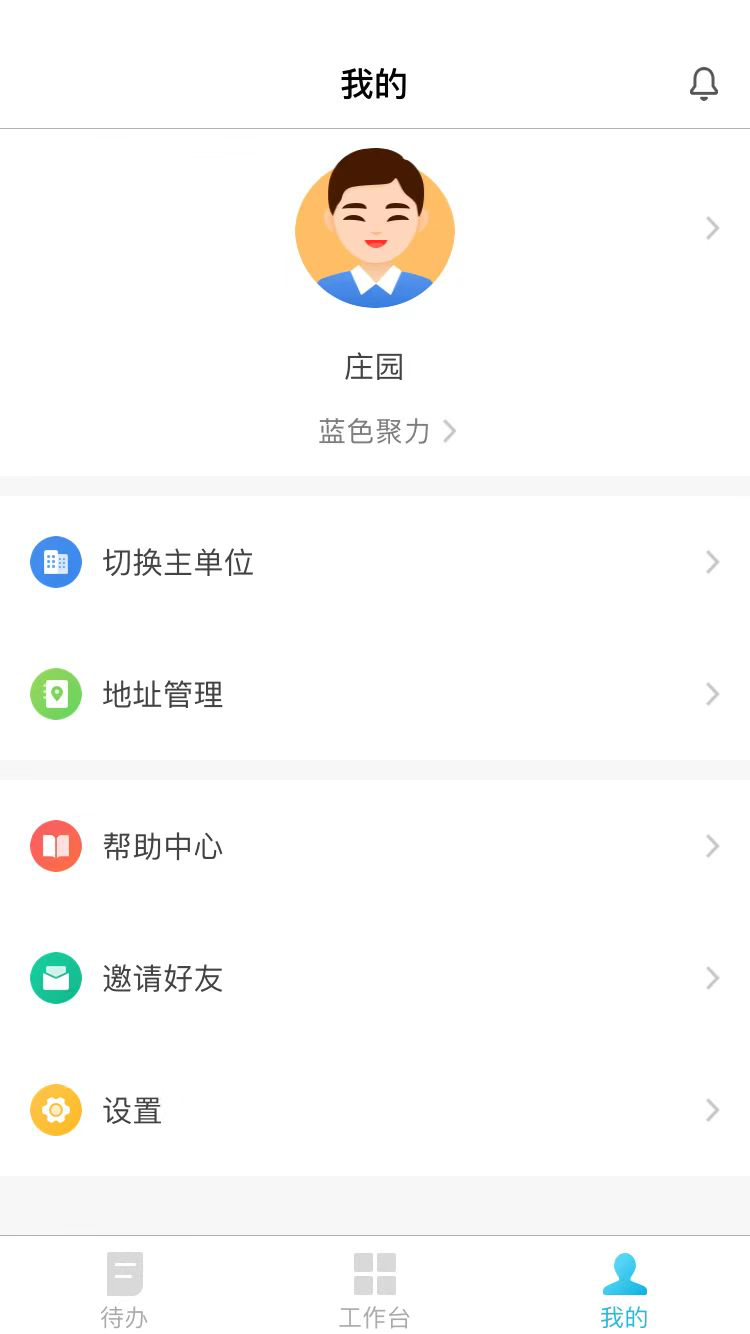The image size is (750, 1334).
Task: Click the username 庄园
Action: tap(374, 367)
